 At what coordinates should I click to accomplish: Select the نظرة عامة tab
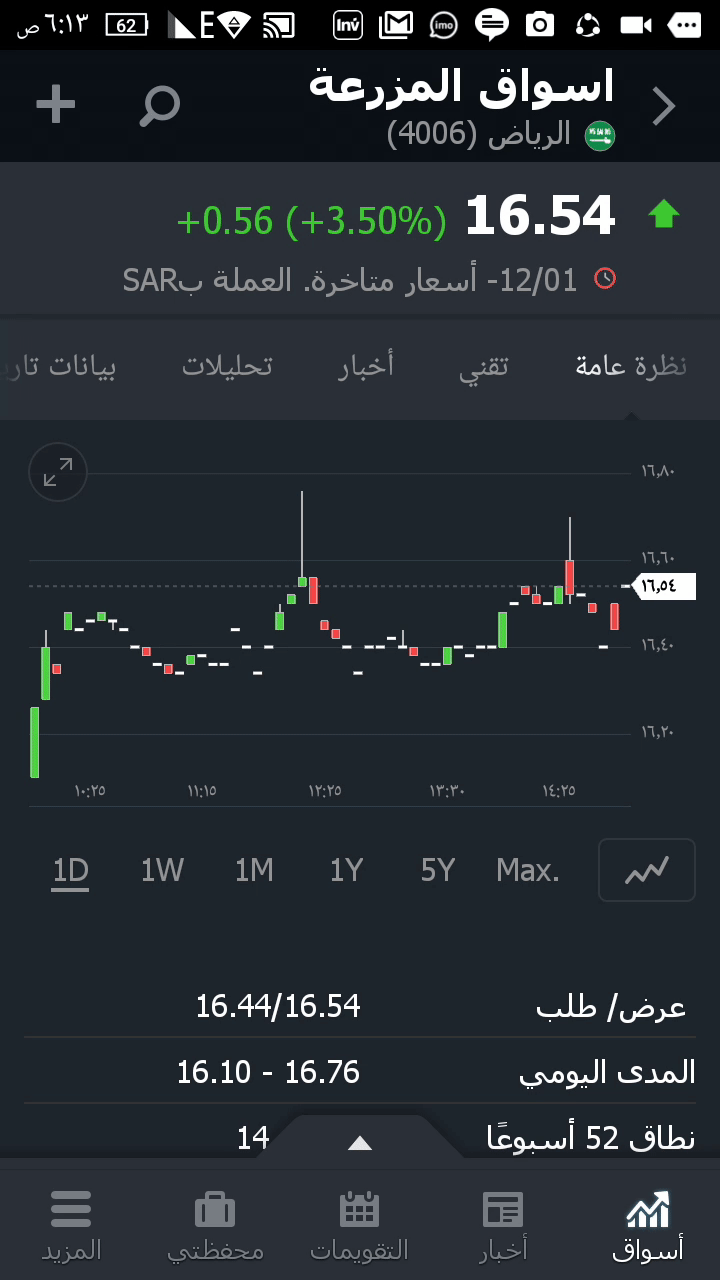point(631,366)
